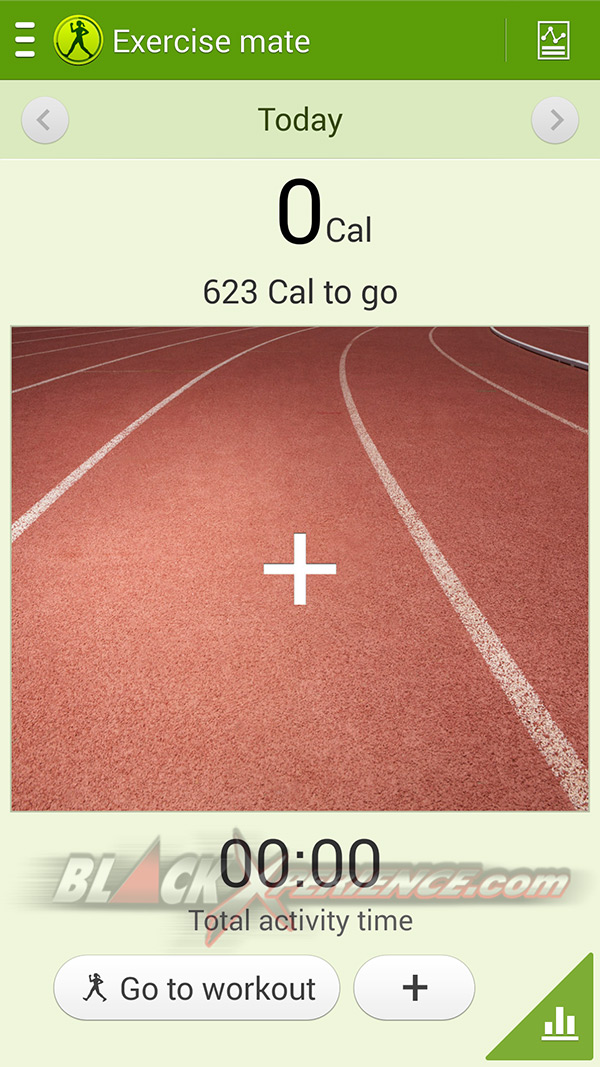
Task: Add a photo on the running track image
Action: (x=300, y=569)
